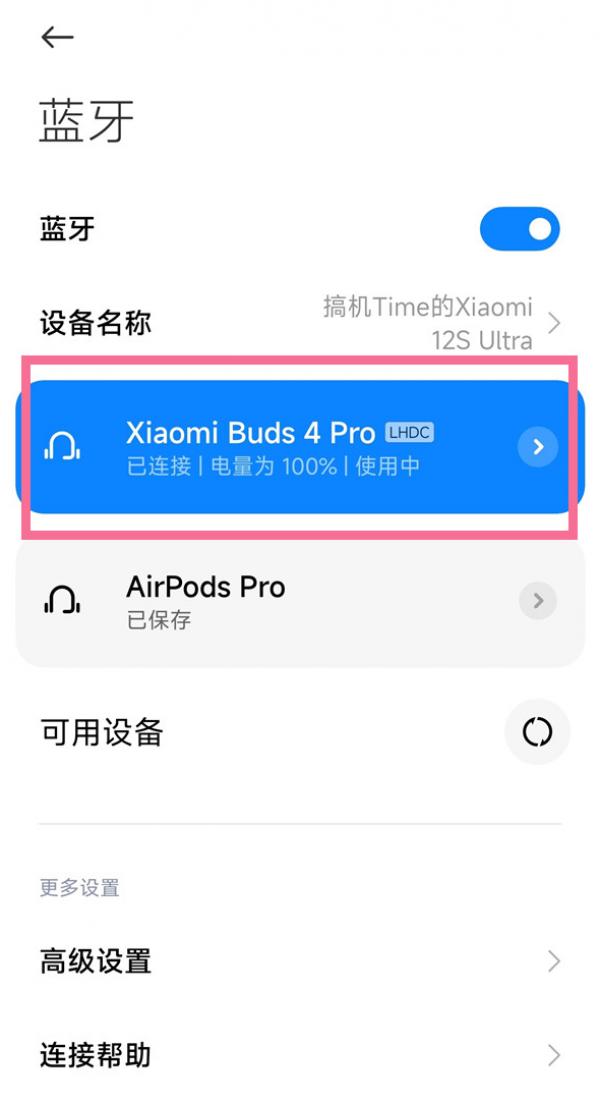600x1102 pixels.
Task: Open AirPods Pro details arrow
Action: (537, 601)
